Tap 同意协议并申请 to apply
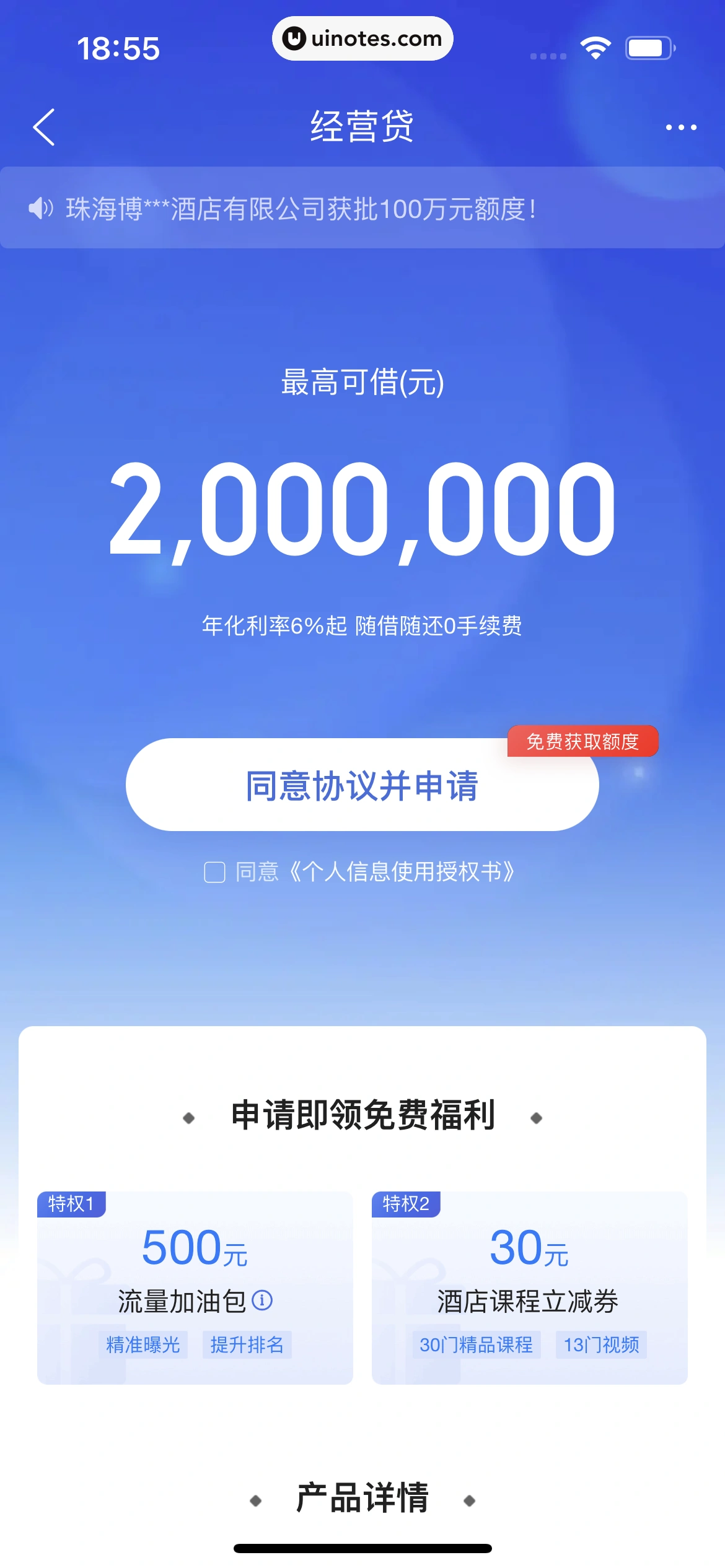Screen dimensions: 725x1568 (x=362, y=785)
